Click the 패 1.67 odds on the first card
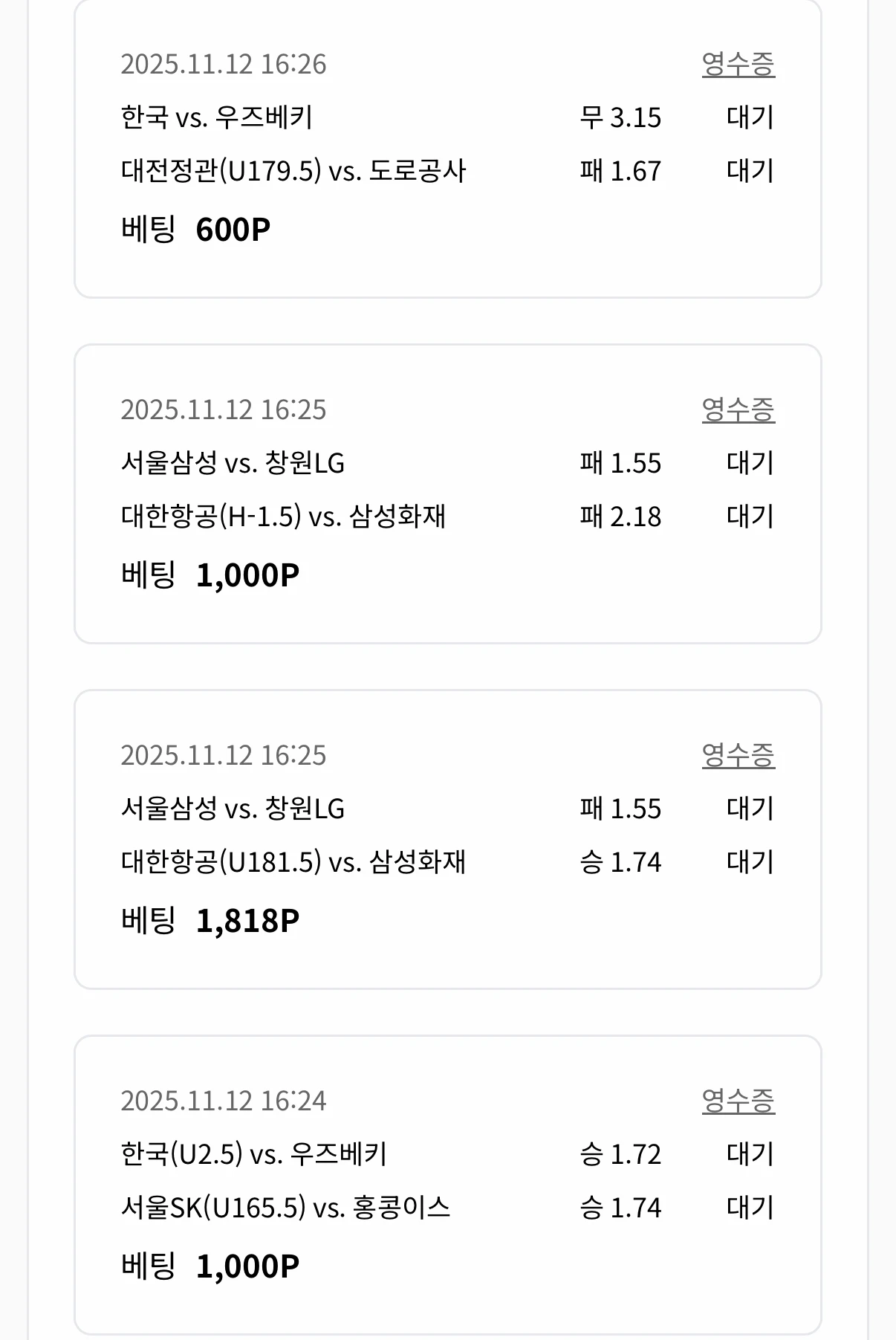896x1340 pixels. coord(621,171)
